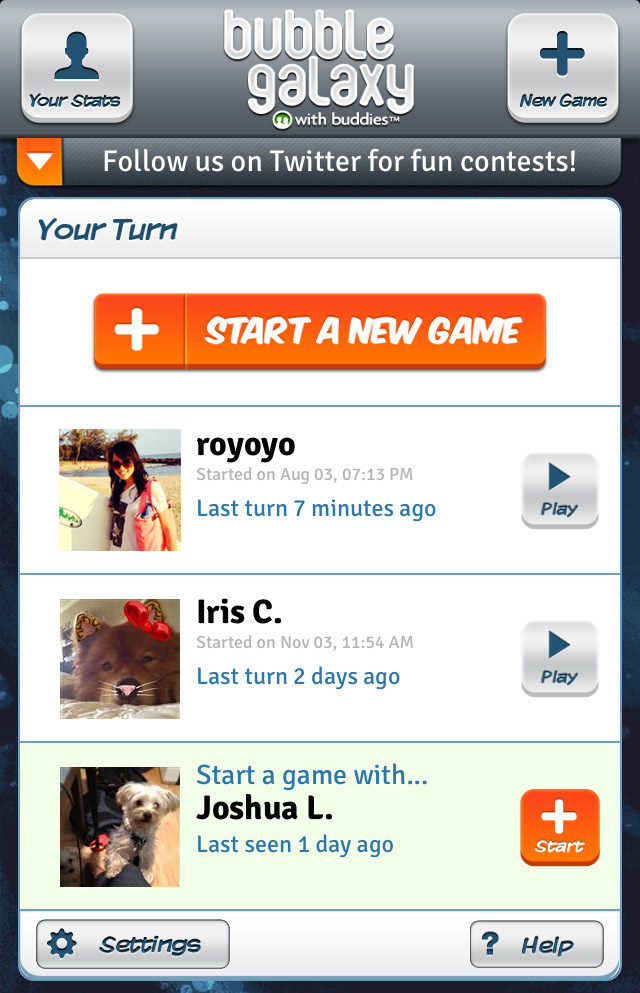Viewport: 640px width, 993px height.
Task: Start a game with Joshua L.
Action: [x=559, y=826]
